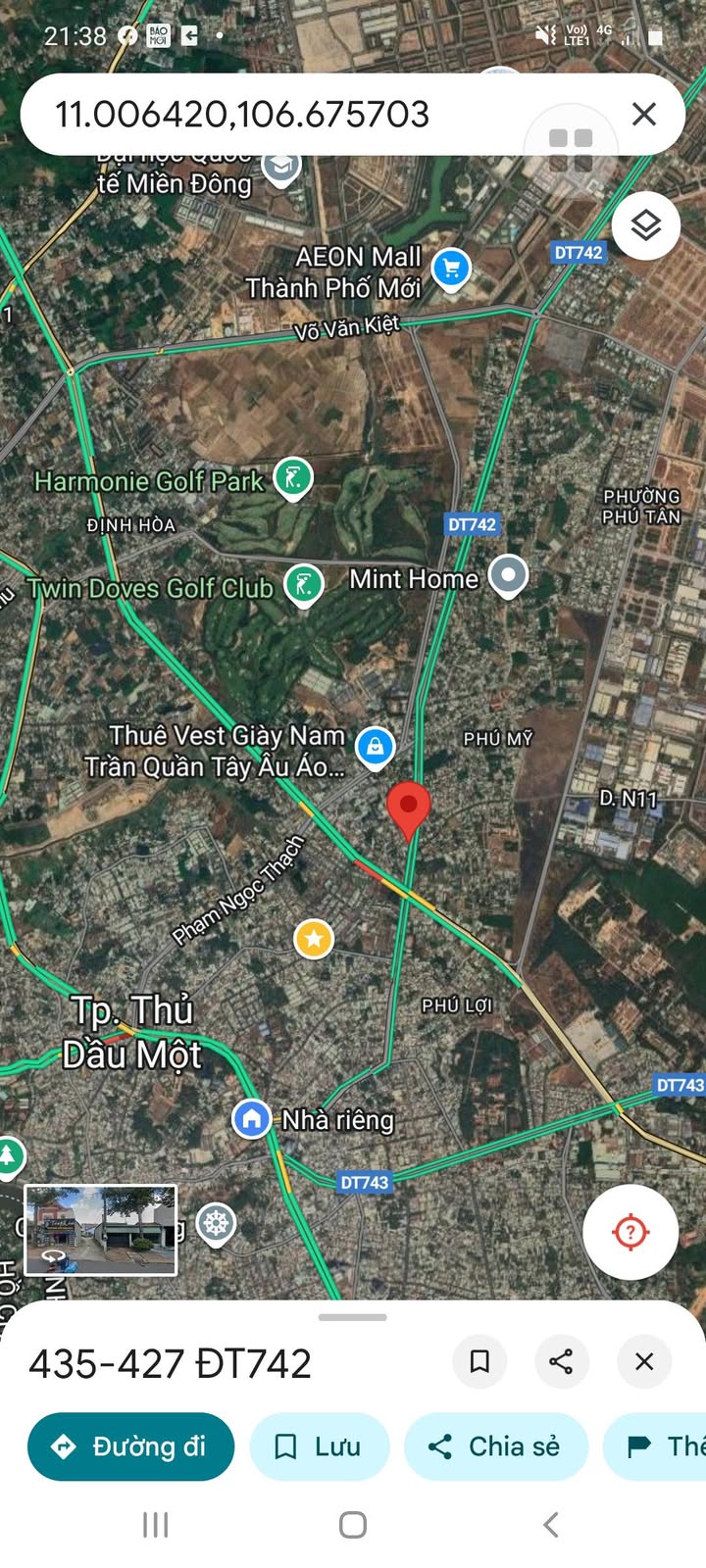Clear the coordinates search text

(x=644, y=115)
